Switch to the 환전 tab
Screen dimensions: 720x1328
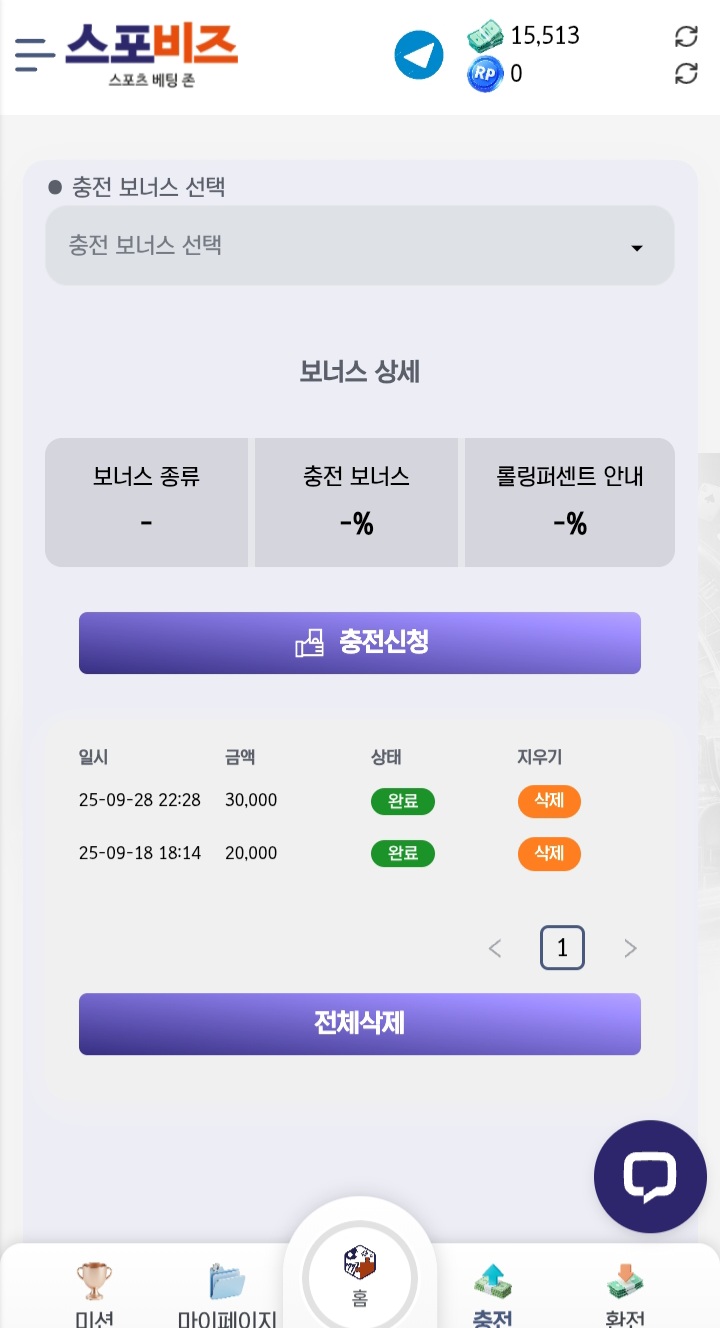625,1294
